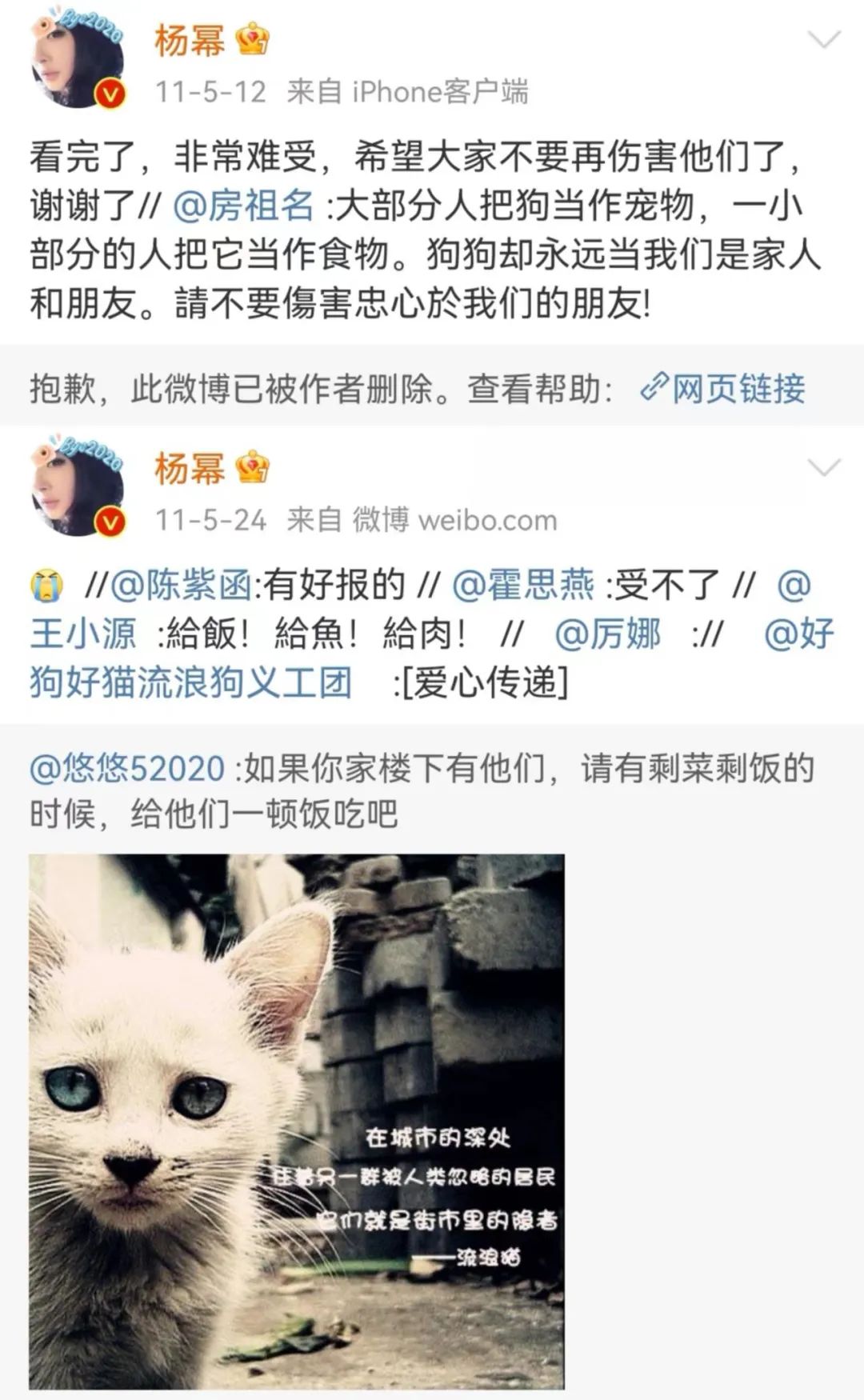Tap 杨幂 username on the 11-5-24 post

pos(190,468)
